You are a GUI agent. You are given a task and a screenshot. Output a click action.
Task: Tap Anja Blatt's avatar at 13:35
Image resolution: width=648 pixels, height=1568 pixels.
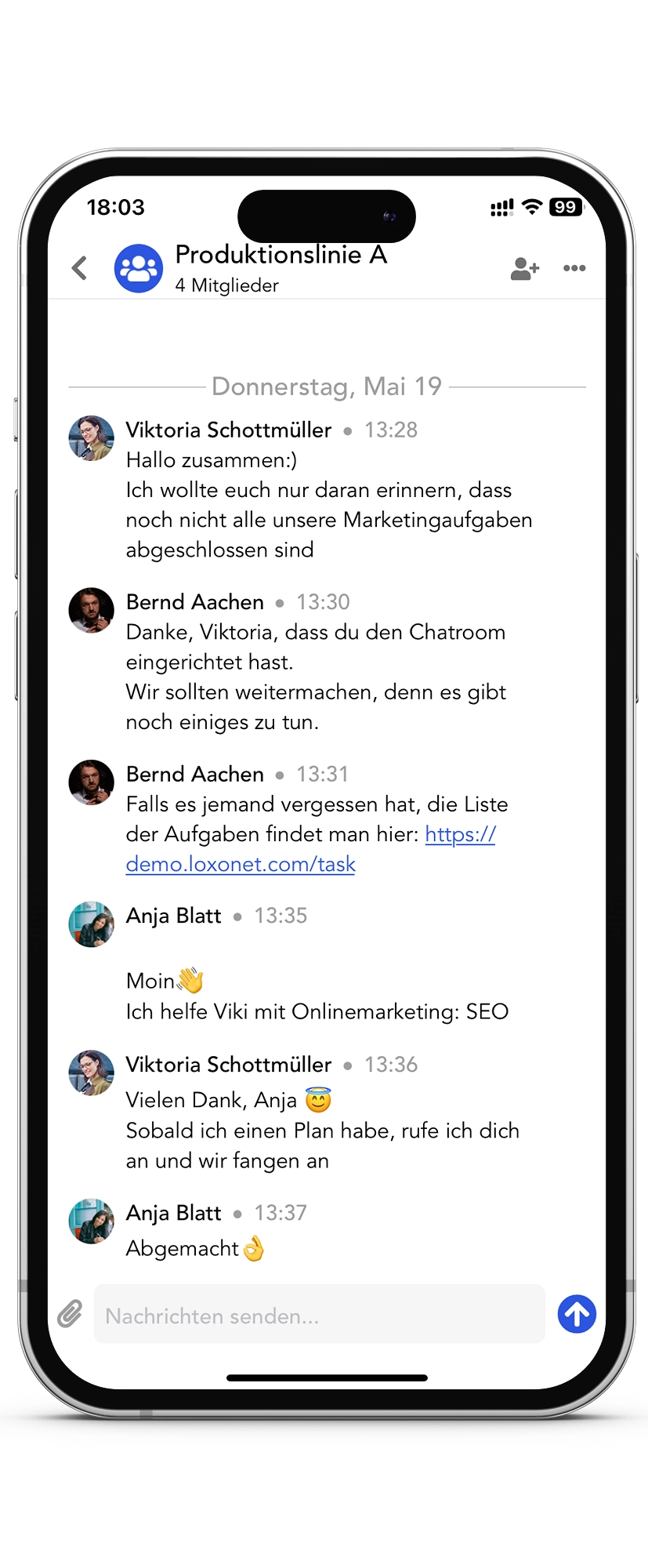click(x=92, y=924)
